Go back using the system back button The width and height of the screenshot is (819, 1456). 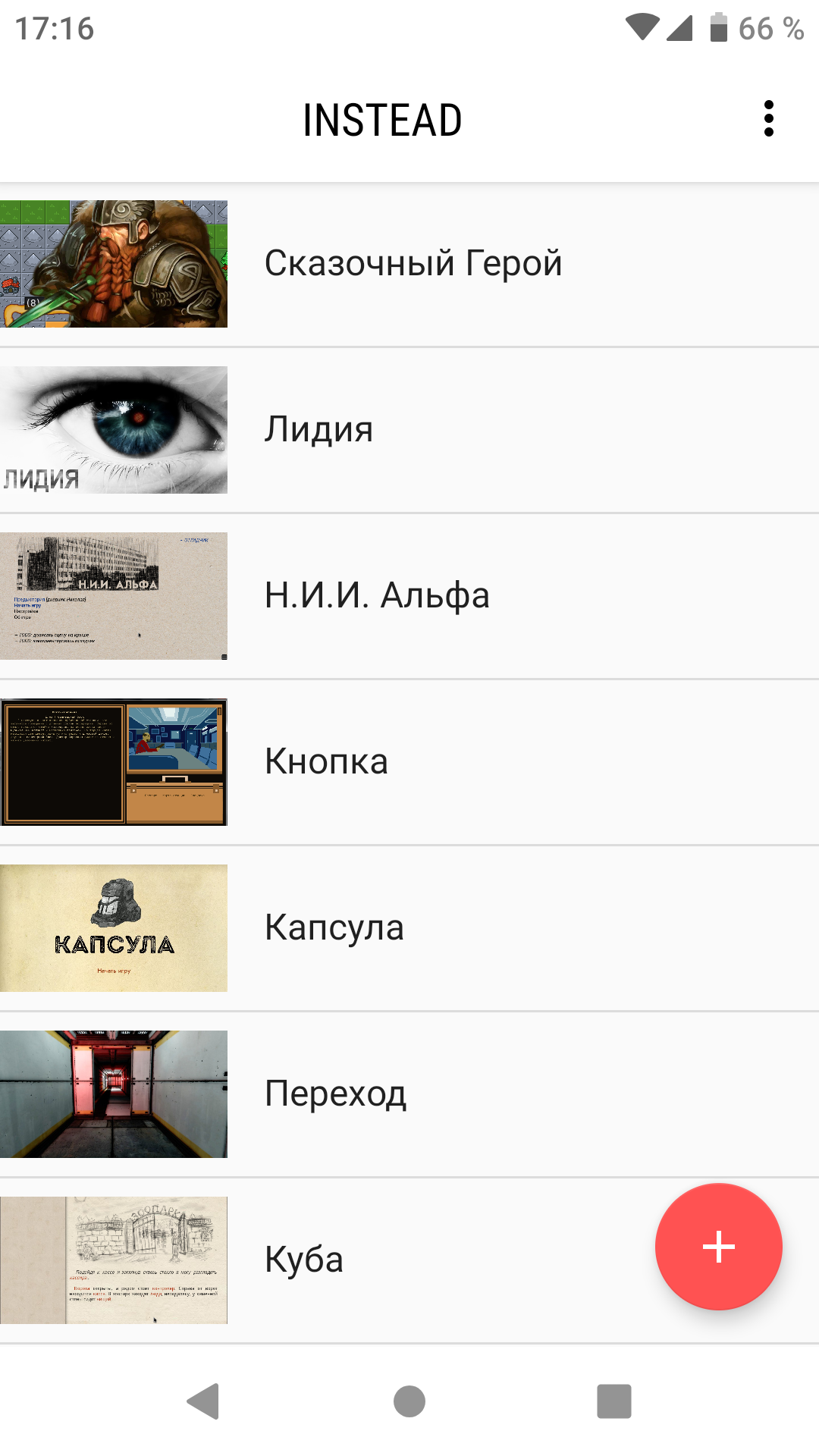tap(203, 1401)
